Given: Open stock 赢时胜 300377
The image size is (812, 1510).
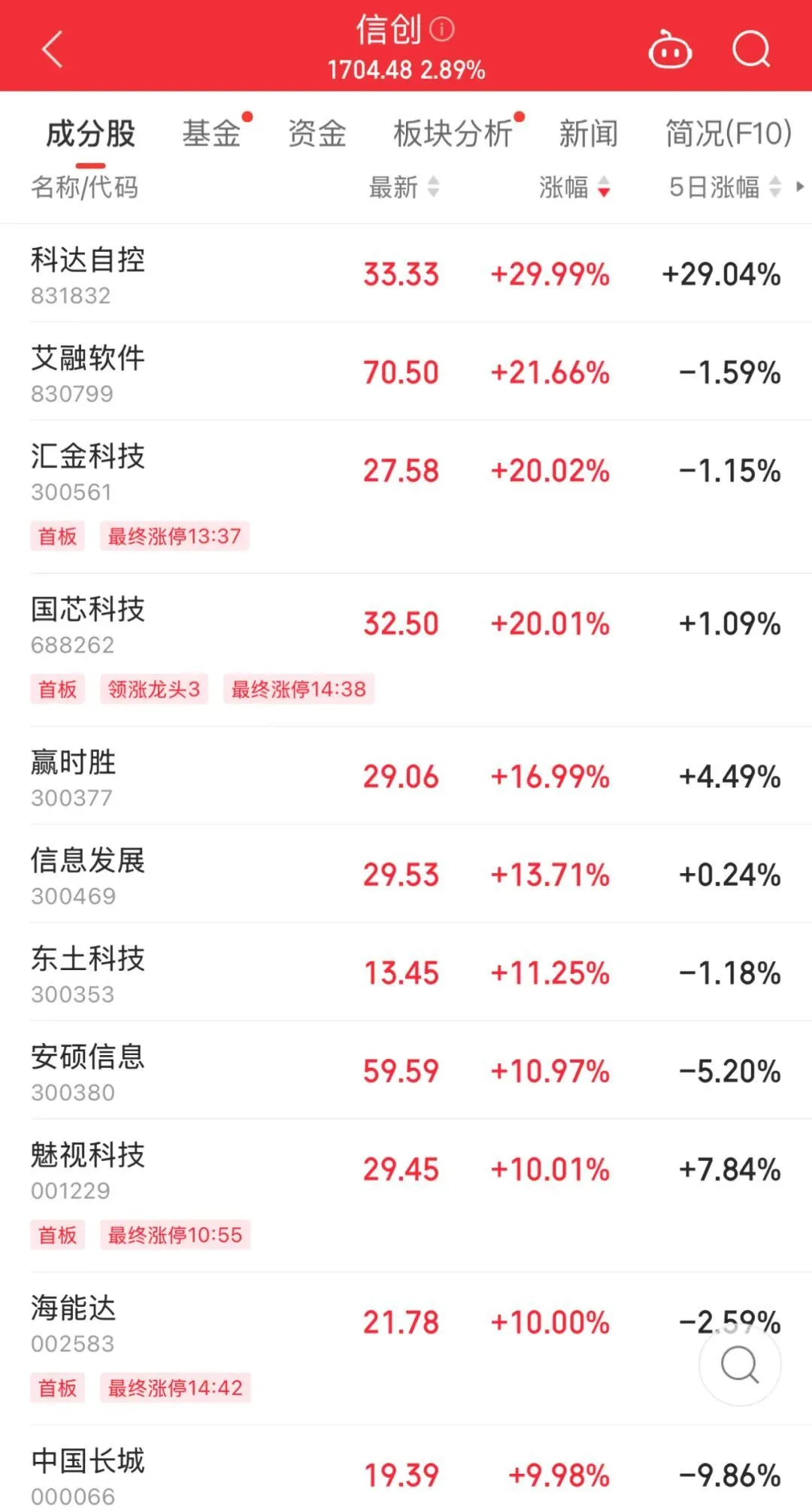Looking at the screenshot, I should (406, 776).
